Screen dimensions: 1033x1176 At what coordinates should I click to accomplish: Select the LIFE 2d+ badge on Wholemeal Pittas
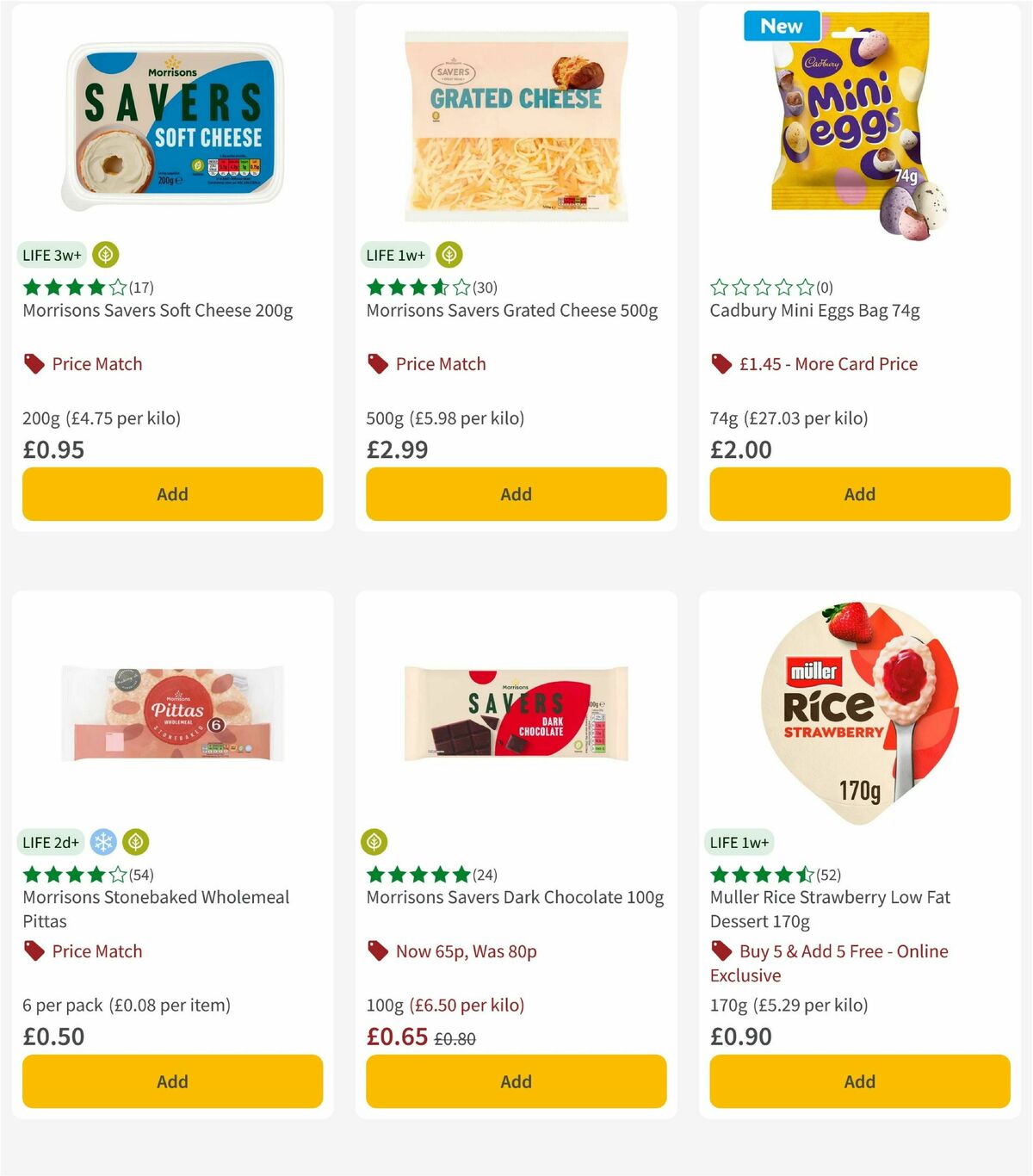tap(51, 842)
